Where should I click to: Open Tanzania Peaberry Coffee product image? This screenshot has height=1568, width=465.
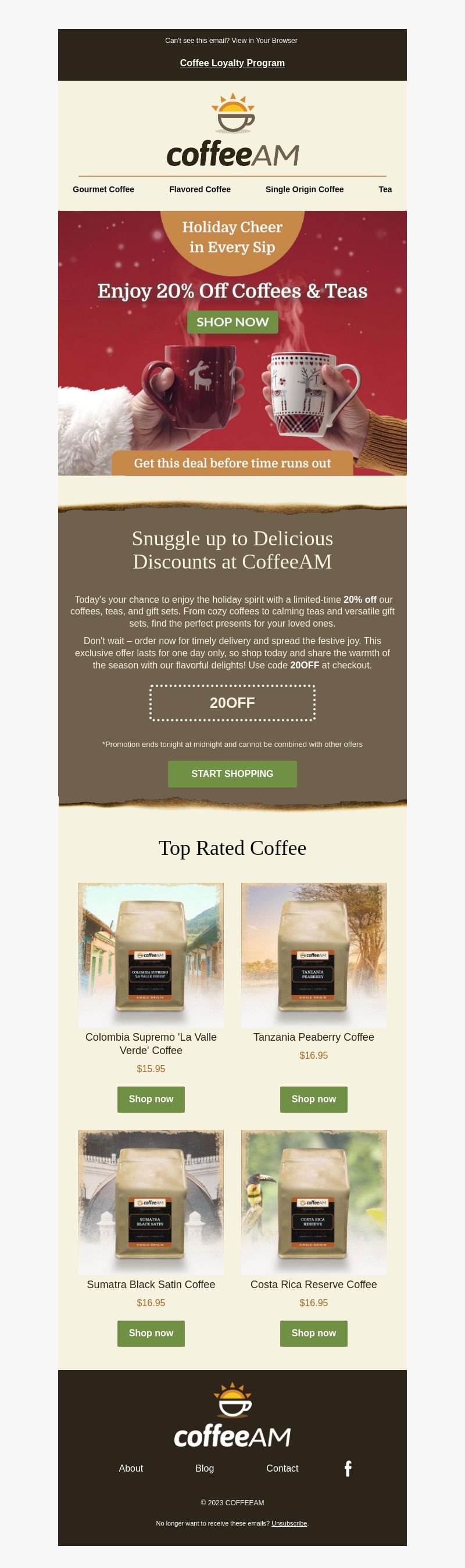313,954
